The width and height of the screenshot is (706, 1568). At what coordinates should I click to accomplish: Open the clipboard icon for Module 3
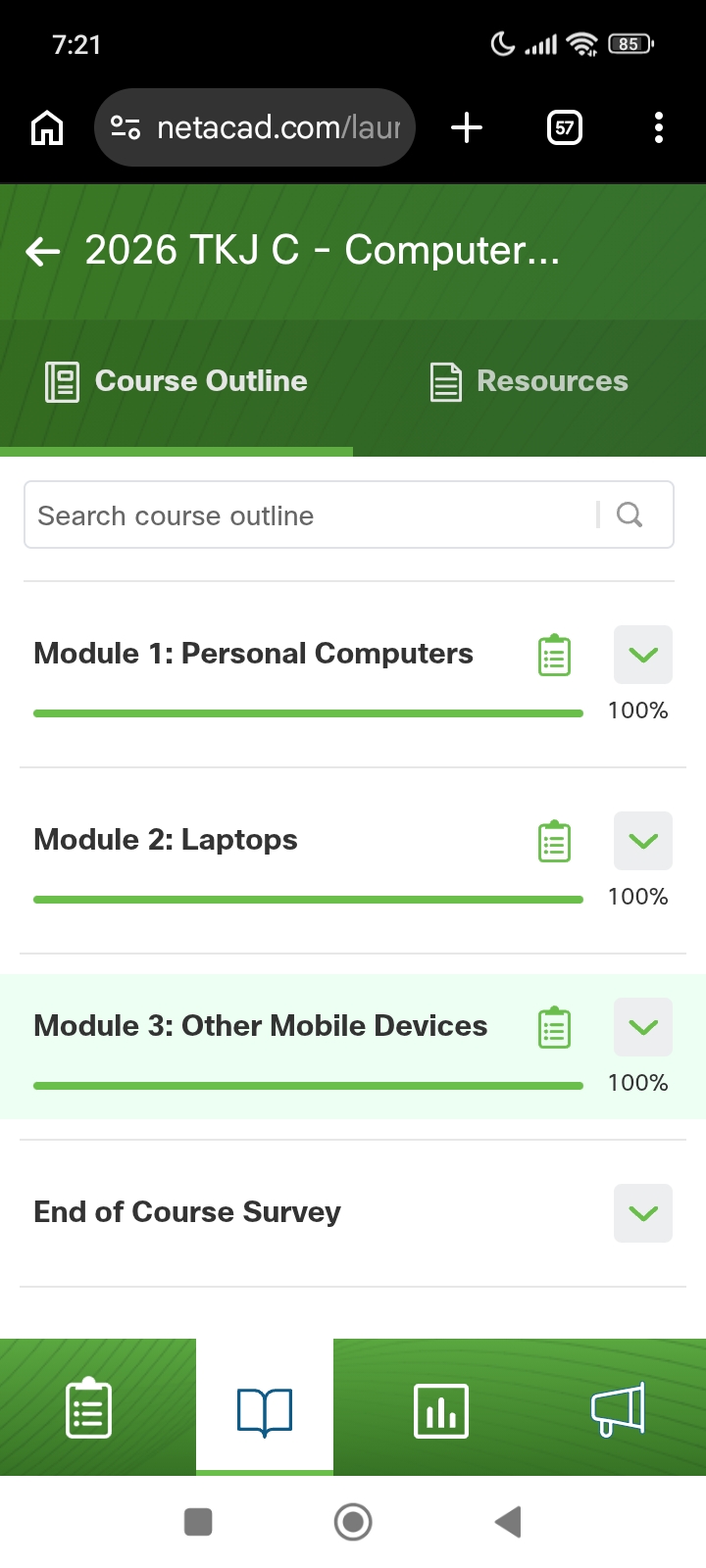tap(554, 1027)
